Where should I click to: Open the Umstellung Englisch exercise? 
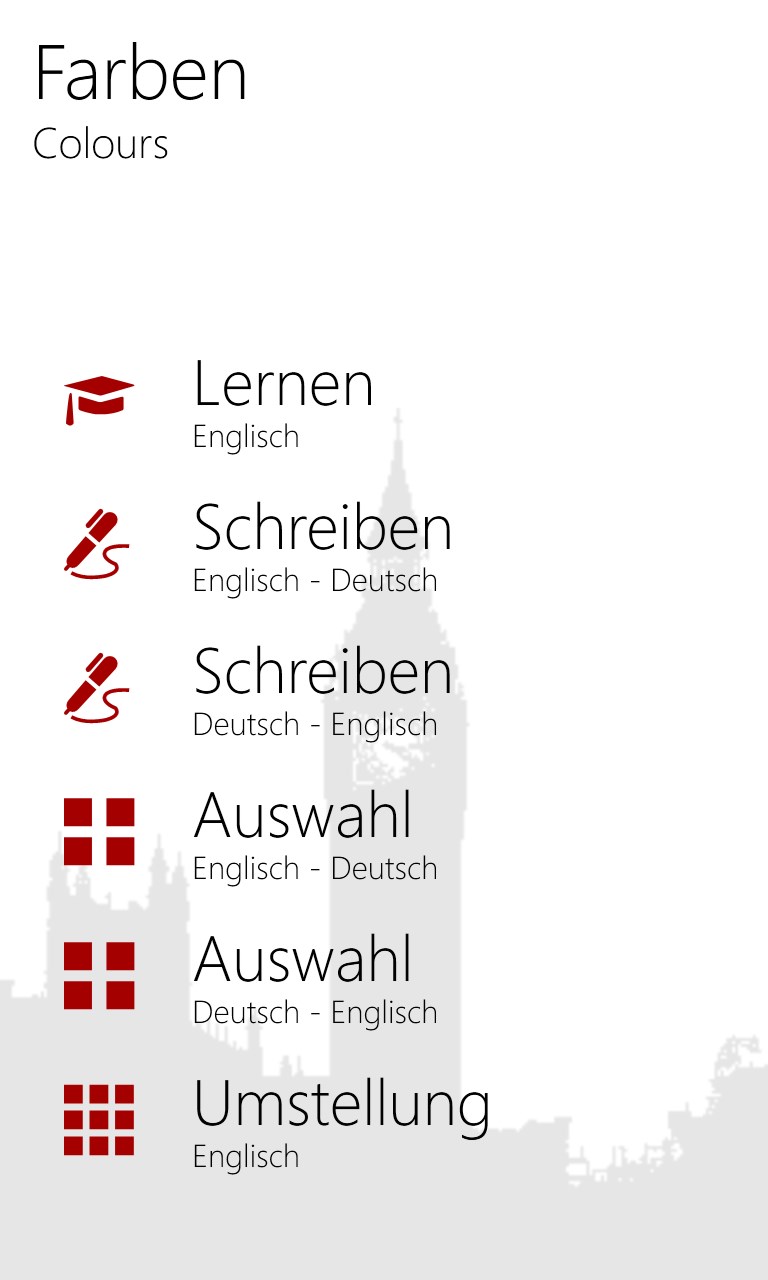click(340, 1122)
